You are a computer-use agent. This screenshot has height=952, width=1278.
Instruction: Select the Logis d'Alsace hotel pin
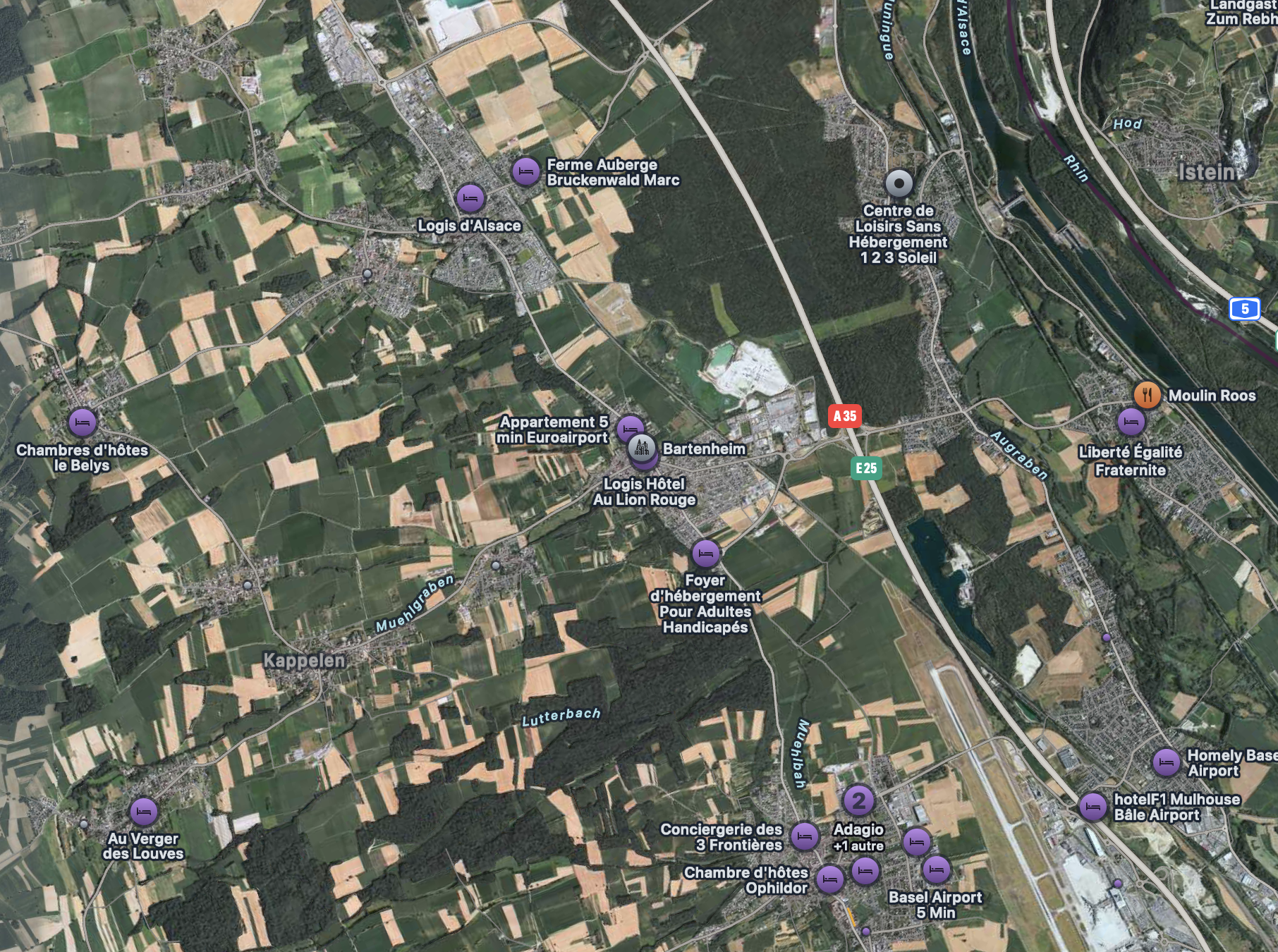470,199
